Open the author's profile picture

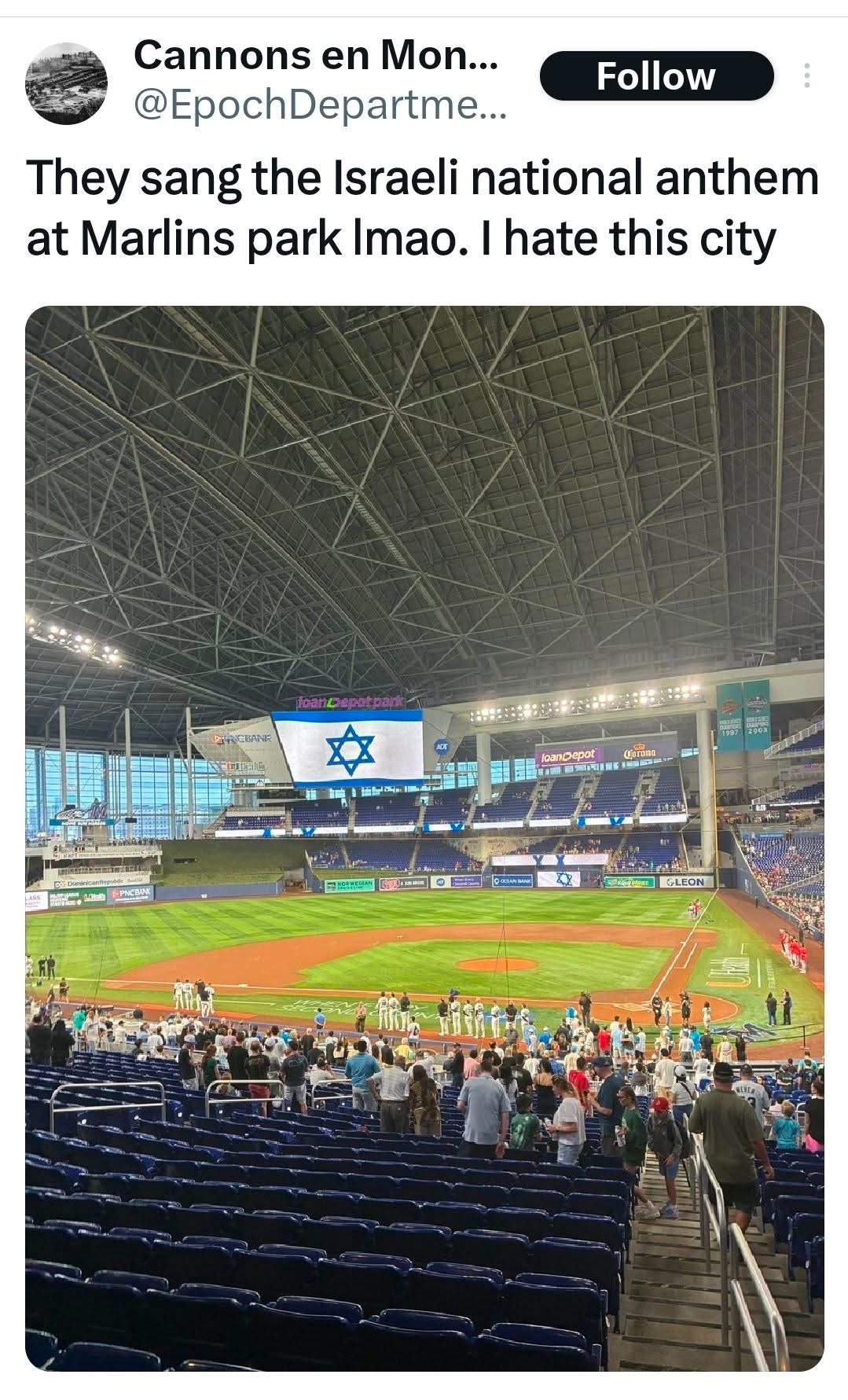point(66,83)
